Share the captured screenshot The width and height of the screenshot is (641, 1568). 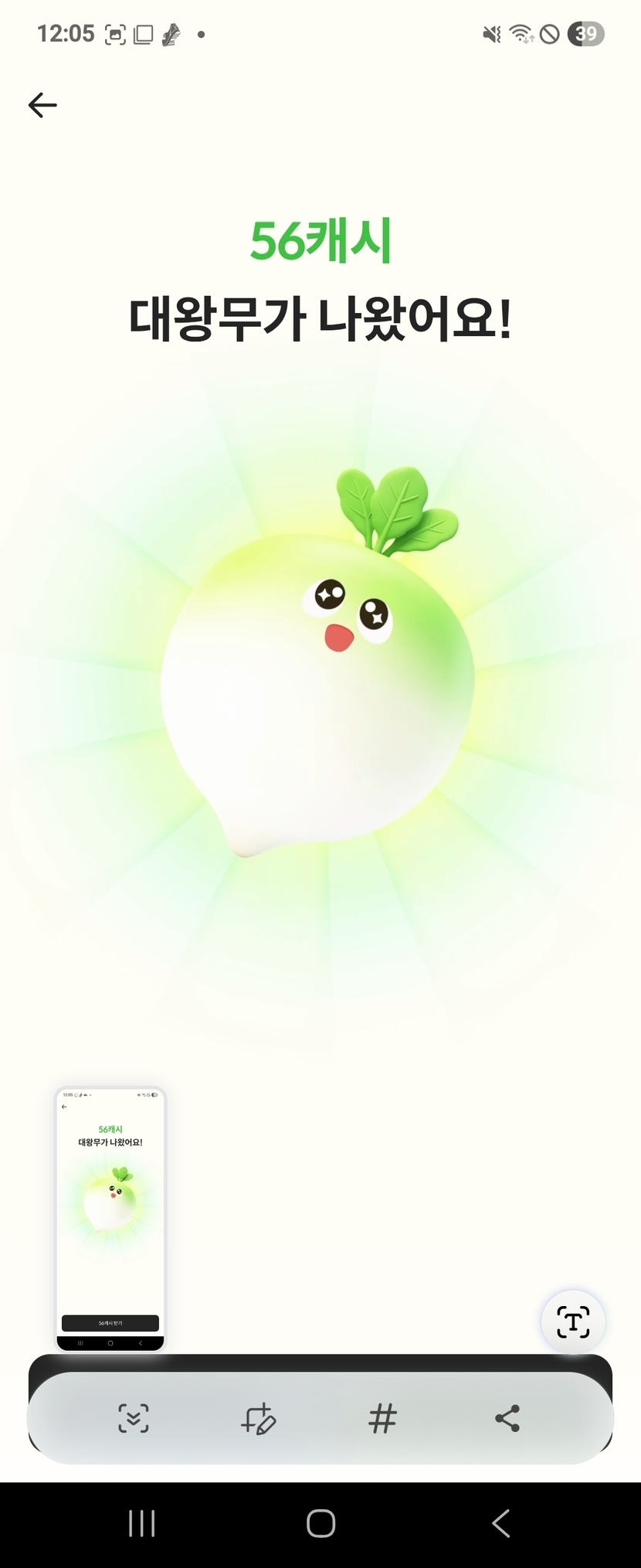[x=507, y=1418]
